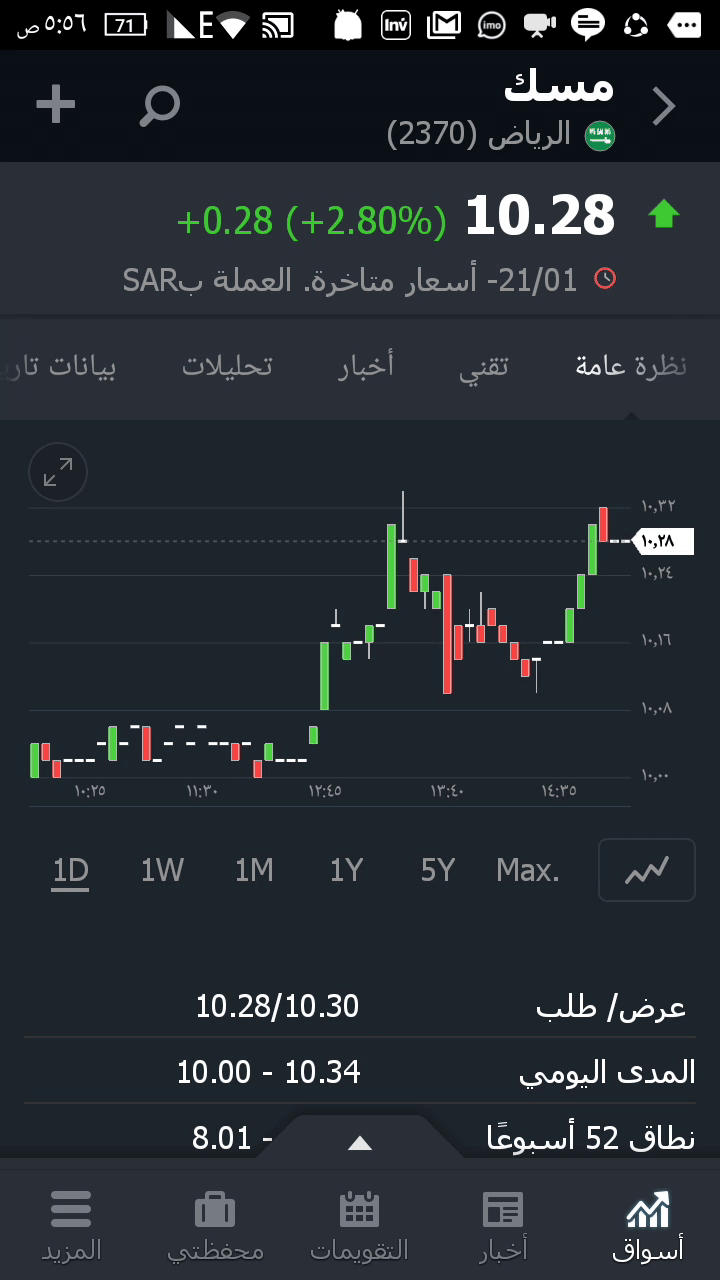The image size is (720, 1280).
Task: Go back using the header arrow
Action: point(664,106)
